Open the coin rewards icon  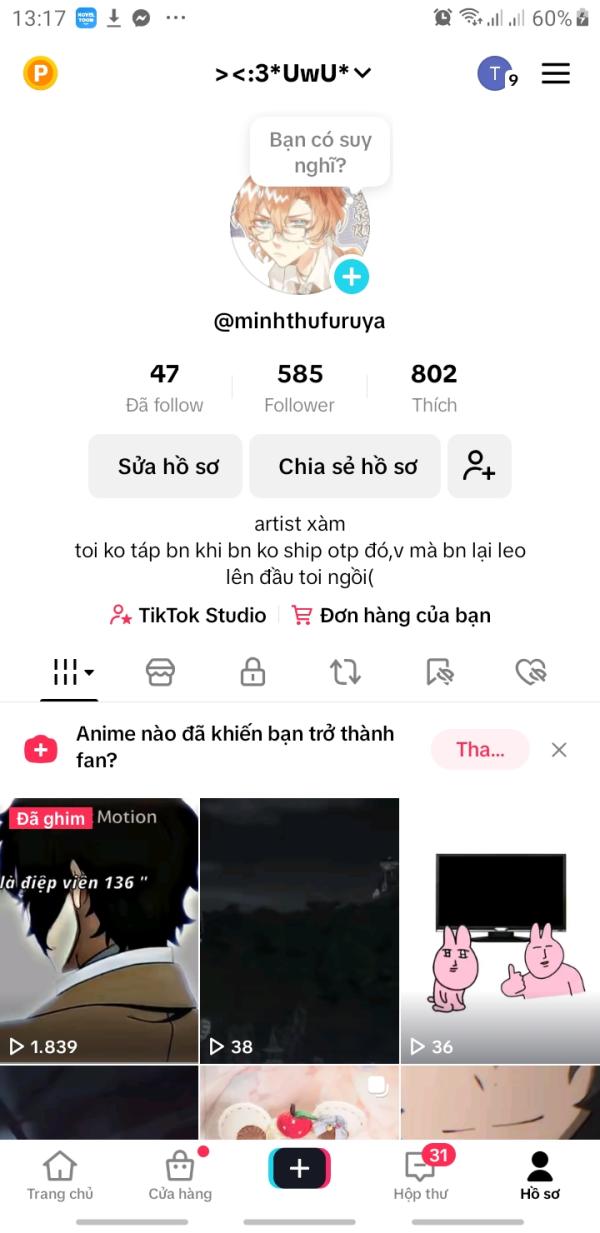point(40,73)
